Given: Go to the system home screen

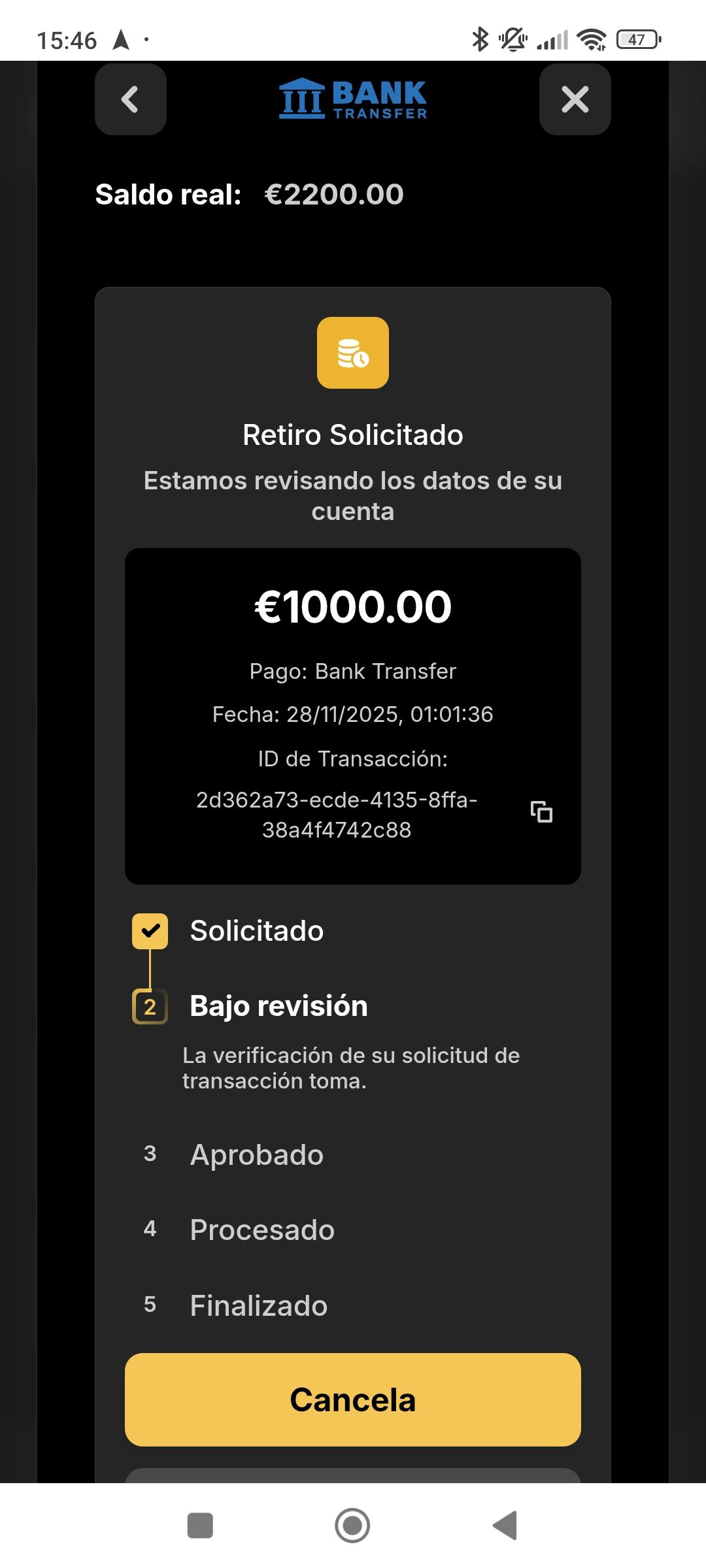Looking at the screenshot, I should pos(352,1526).
